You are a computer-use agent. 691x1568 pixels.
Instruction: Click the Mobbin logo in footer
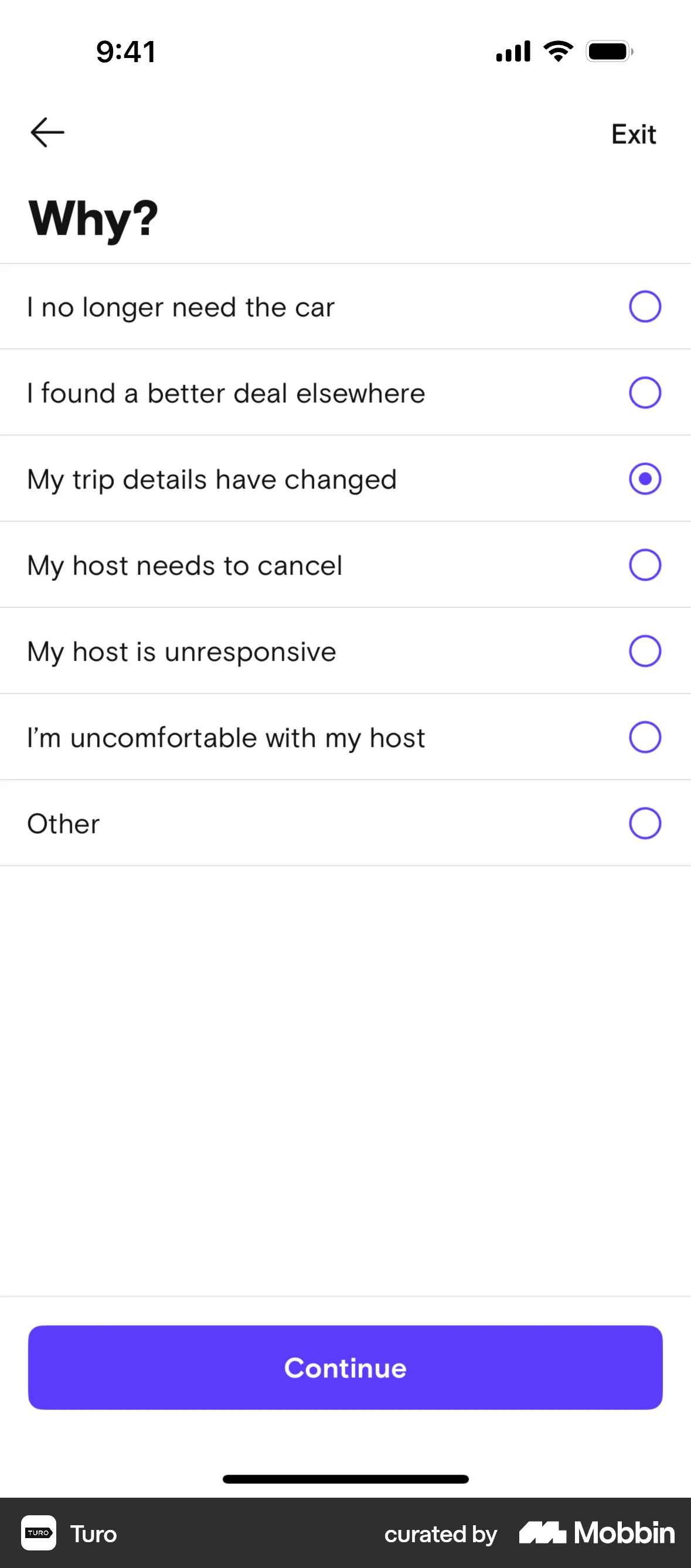pos(595,1533)
